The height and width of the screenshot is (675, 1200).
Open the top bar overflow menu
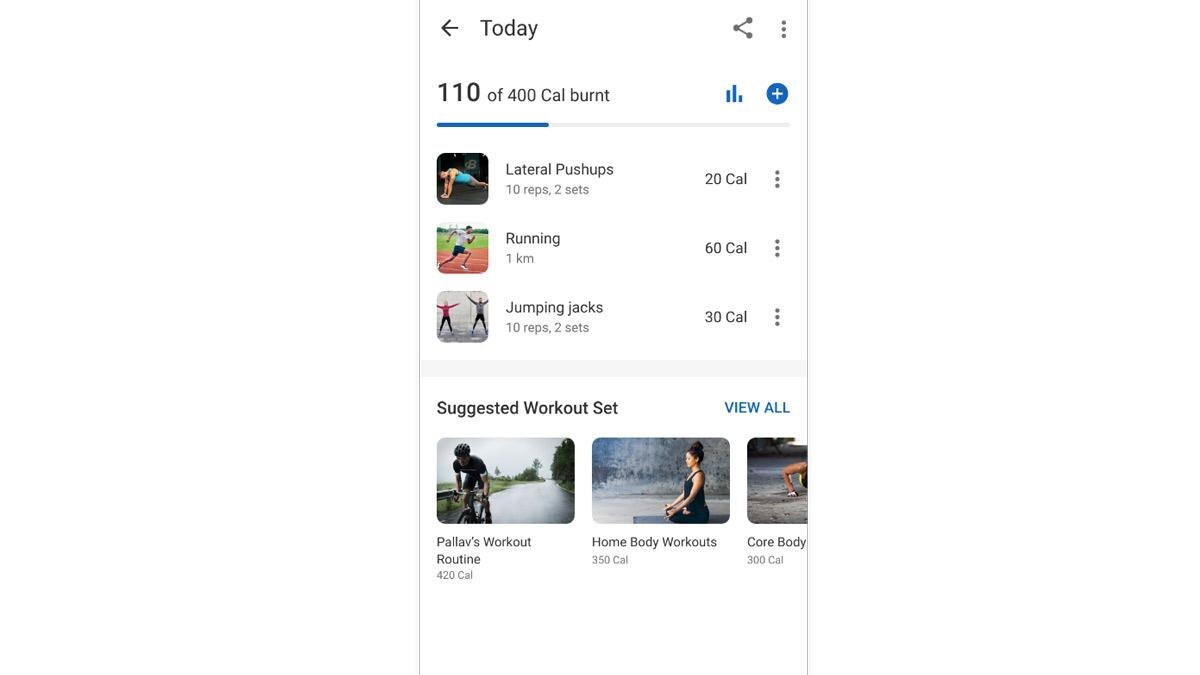784,29
